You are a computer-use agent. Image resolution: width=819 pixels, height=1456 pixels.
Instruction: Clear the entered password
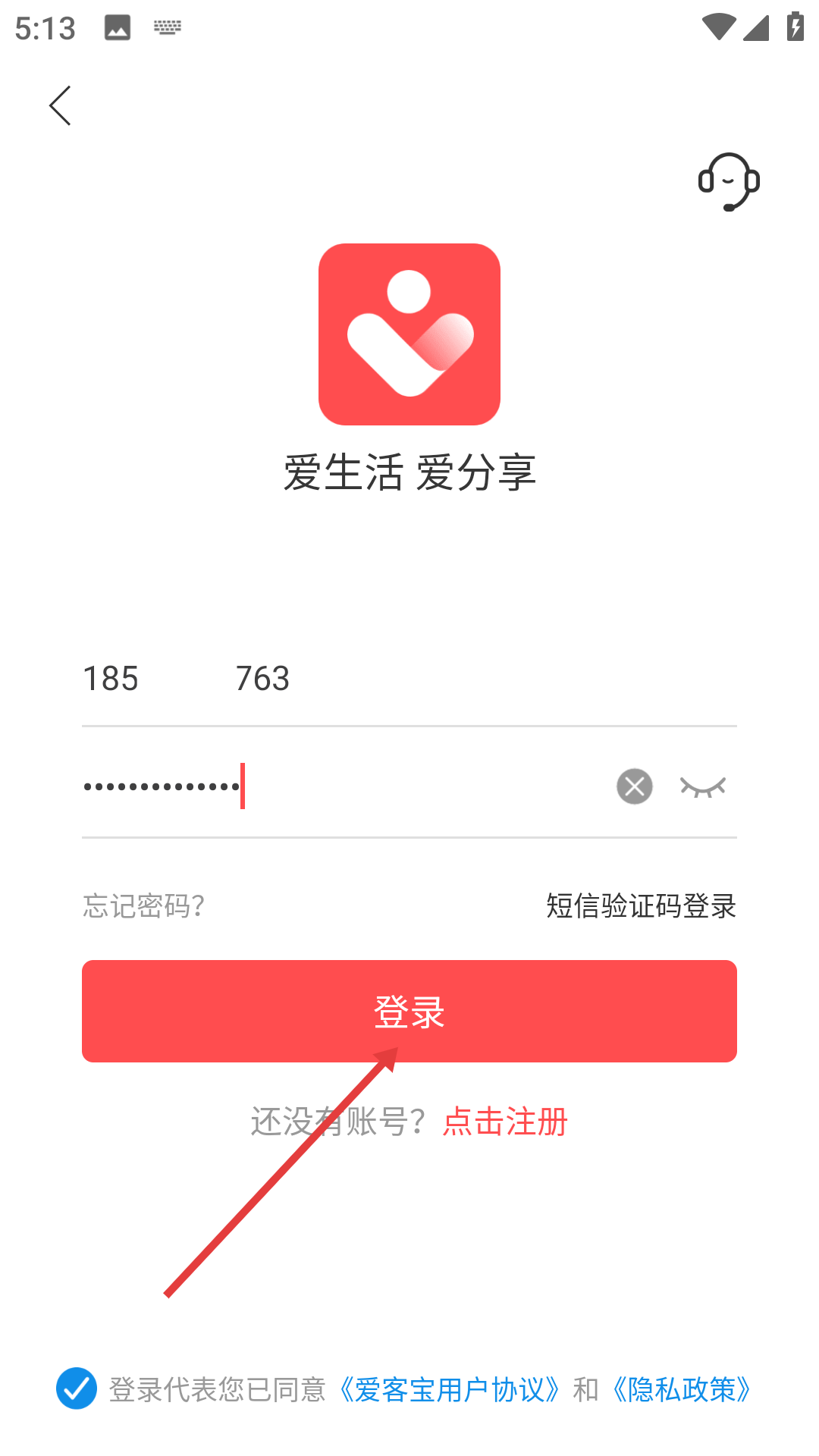pos(635,786)
